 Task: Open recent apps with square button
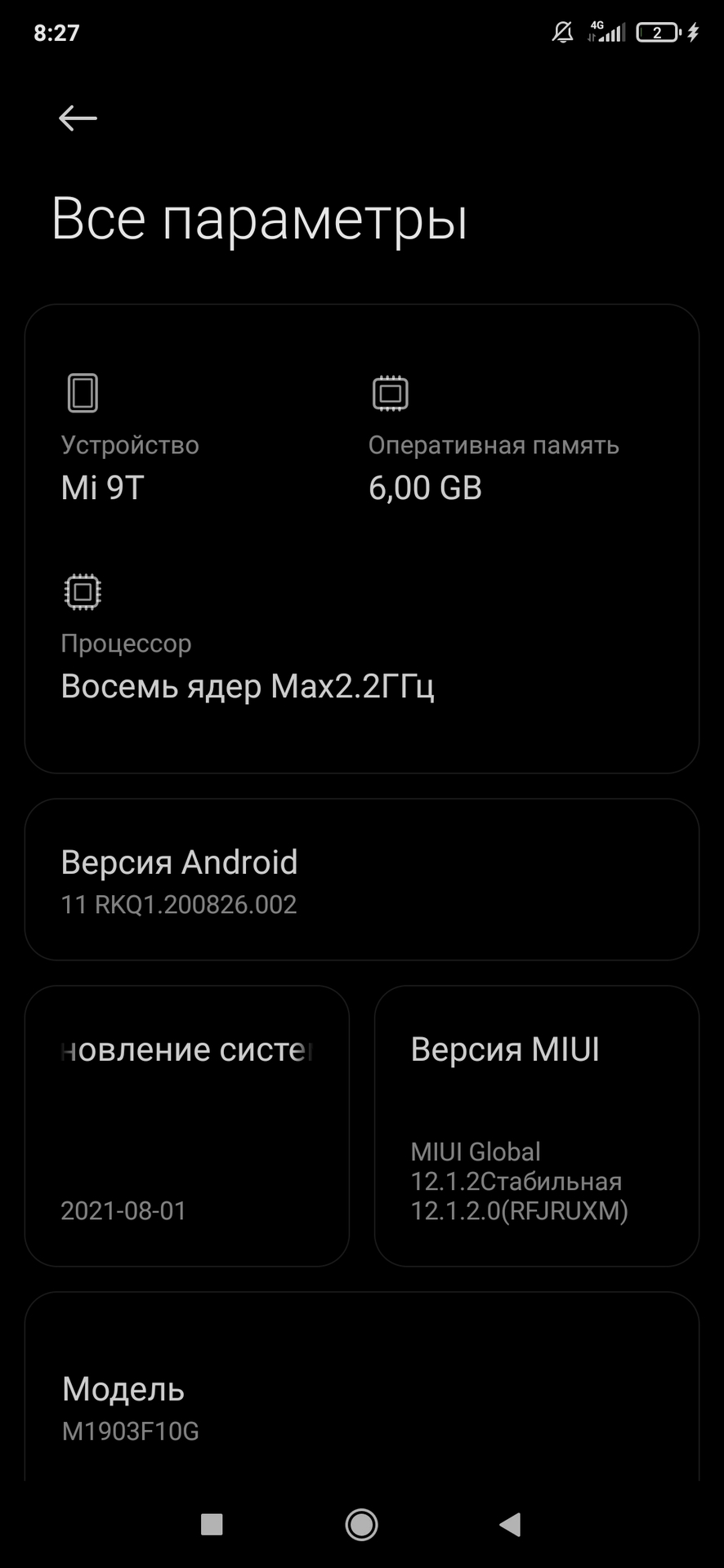(212, 1524)
